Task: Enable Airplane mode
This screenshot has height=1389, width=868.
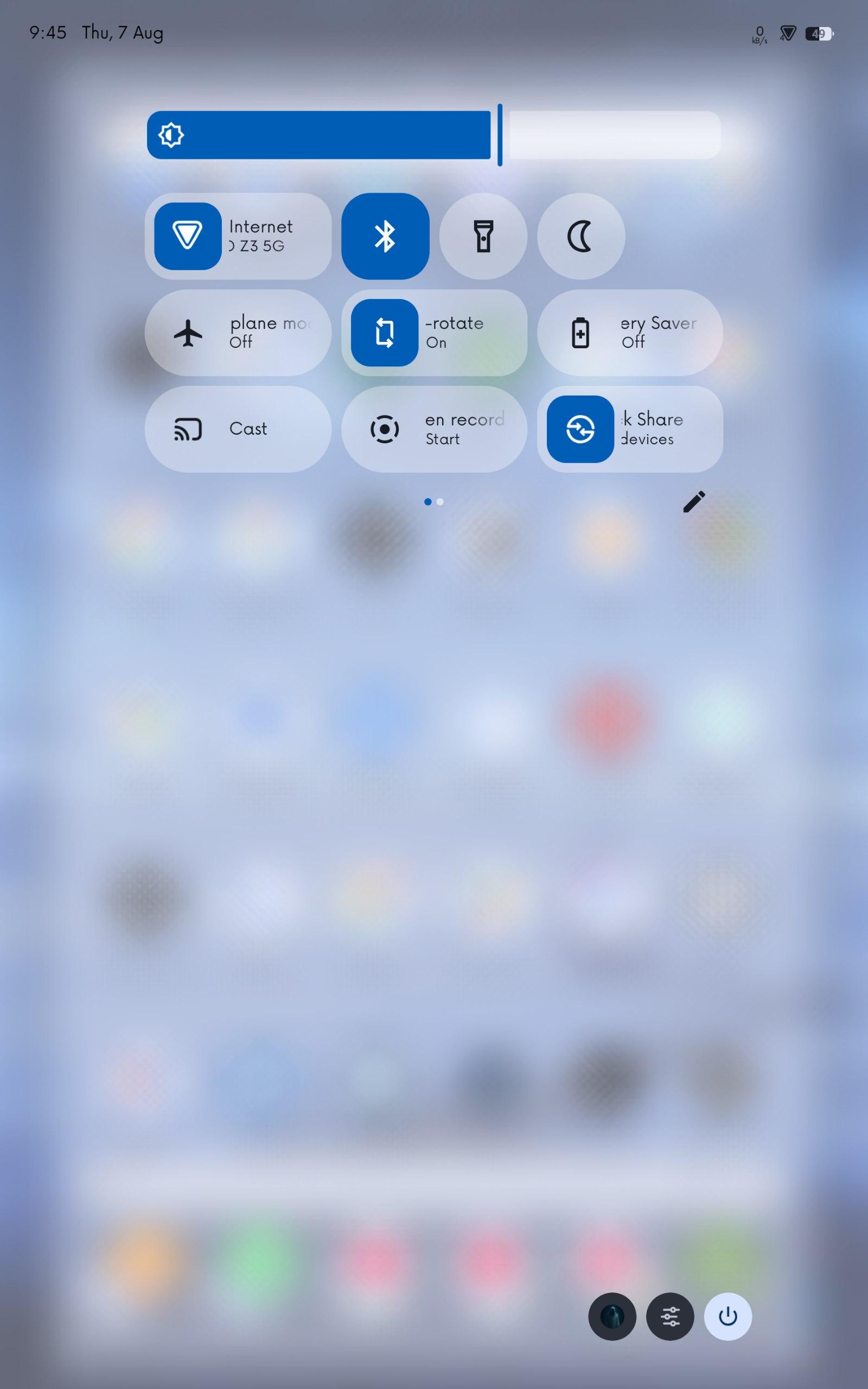Action: [238, 332]
